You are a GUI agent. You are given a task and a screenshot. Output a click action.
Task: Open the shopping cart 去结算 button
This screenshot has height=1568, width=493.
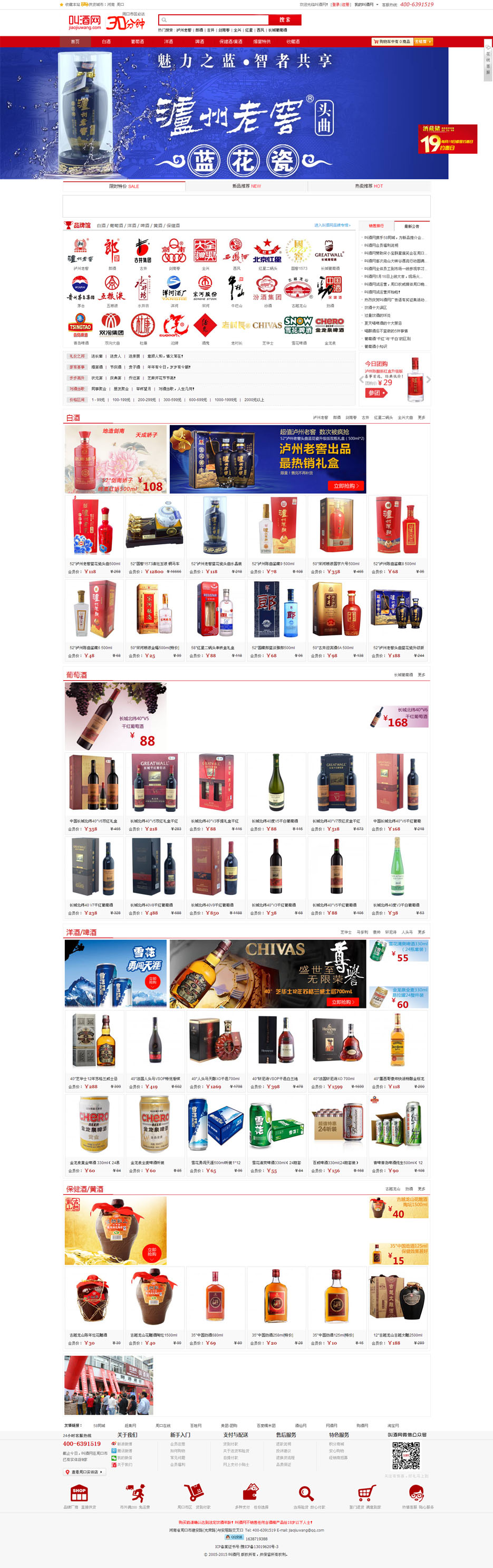[422, 42]
